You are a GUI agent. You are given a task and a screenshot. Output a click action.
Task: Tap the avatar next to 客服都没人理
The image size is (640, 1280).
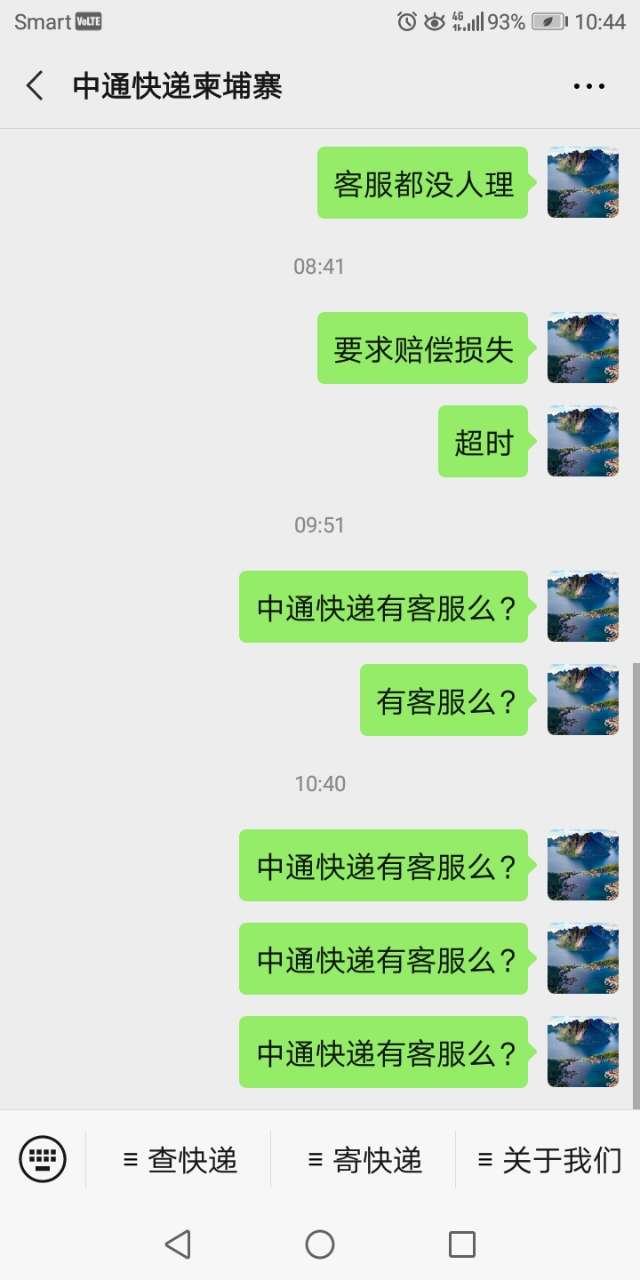pyautogui.click(x=583, y=182)
